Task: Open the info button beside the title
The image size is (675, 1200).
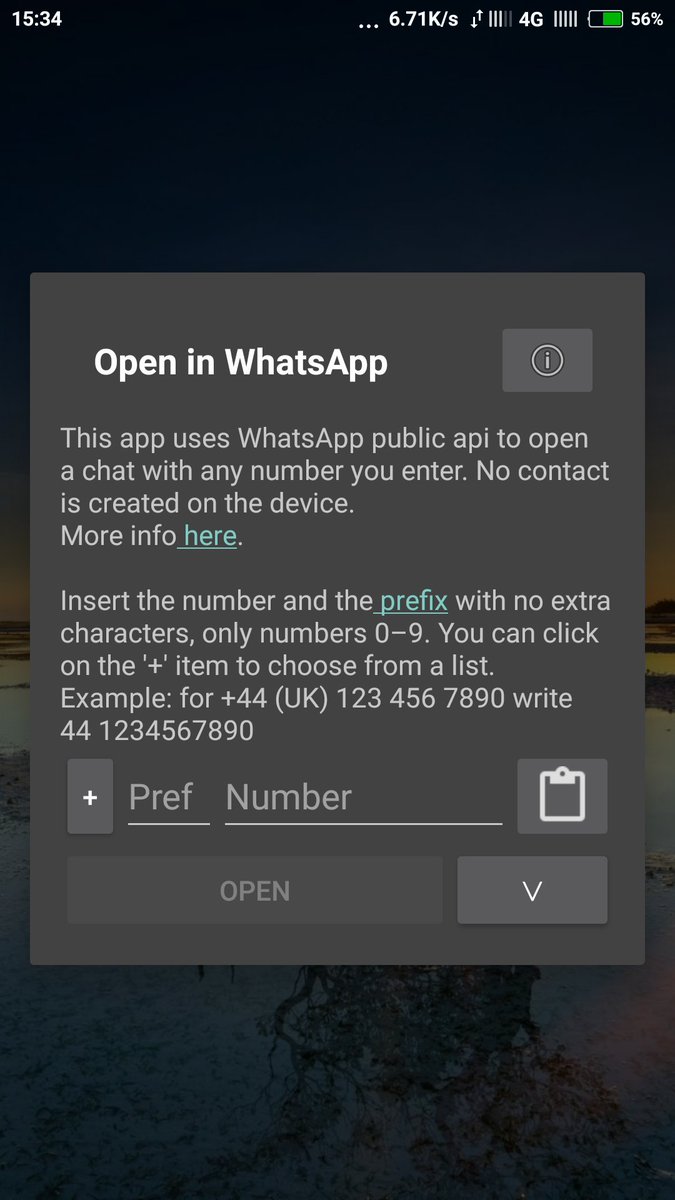Action: pyautogui.click(x=547, y=360)
